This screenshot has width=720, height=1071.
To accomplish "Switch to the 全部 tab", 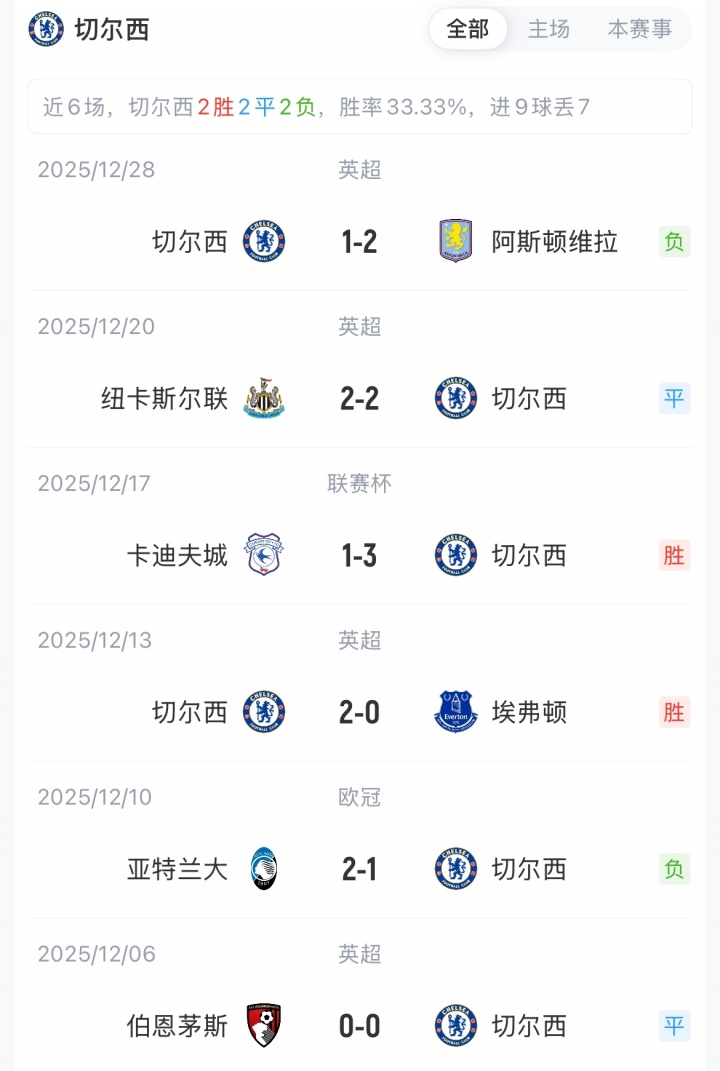I will (x=468, y=29).
